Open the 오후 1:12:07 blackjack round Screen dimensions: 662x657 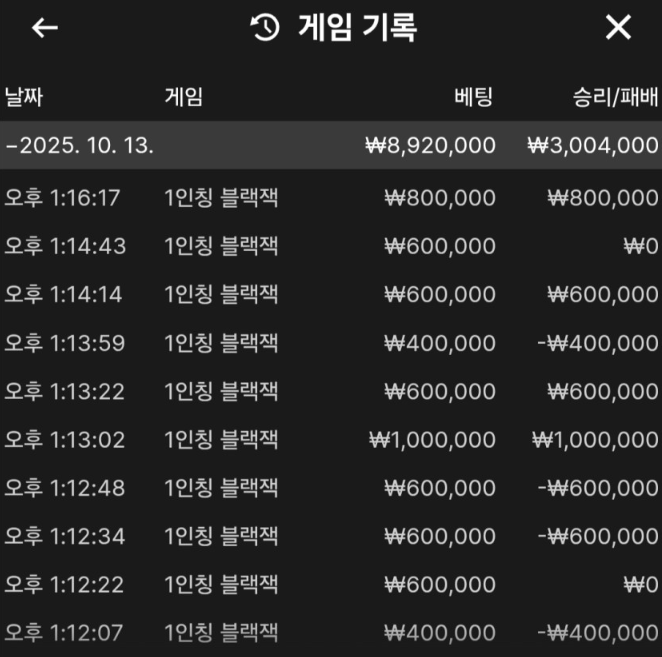330,632
